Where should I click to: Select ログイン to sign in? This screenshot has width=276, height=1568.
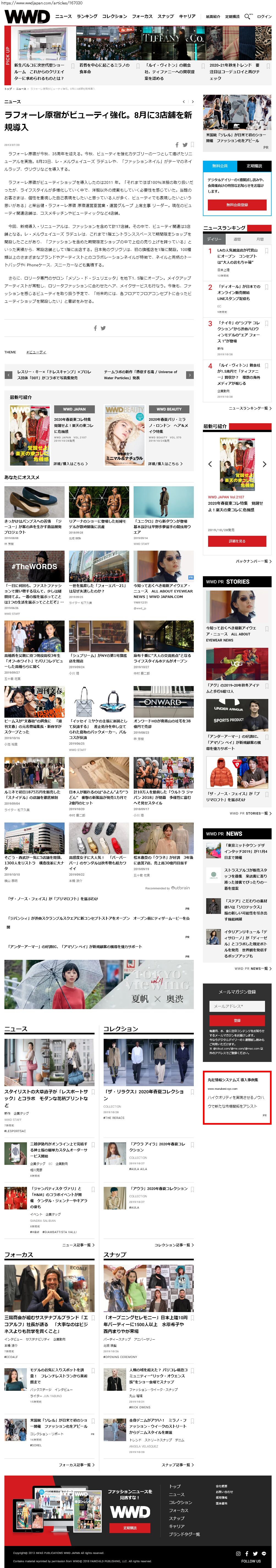pyautogui.click(x=264, y=17)
